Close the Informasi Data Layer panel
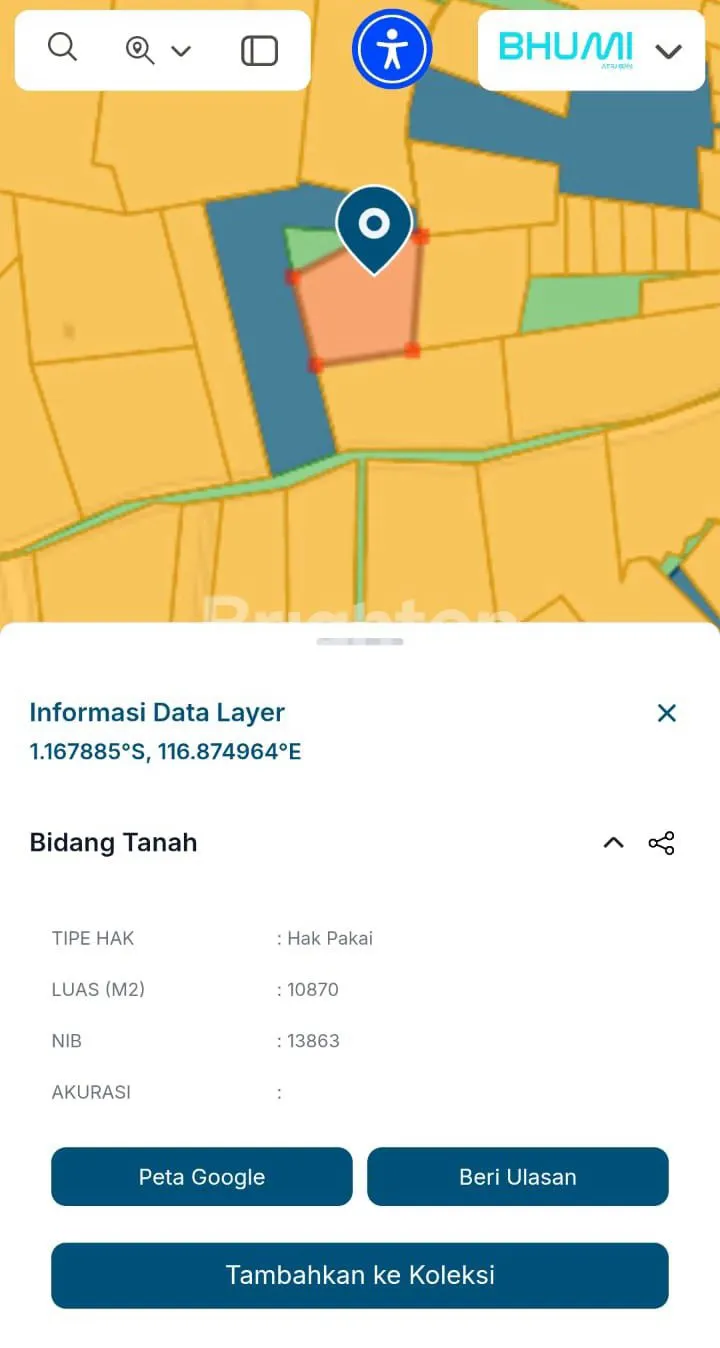 (667, 713)
